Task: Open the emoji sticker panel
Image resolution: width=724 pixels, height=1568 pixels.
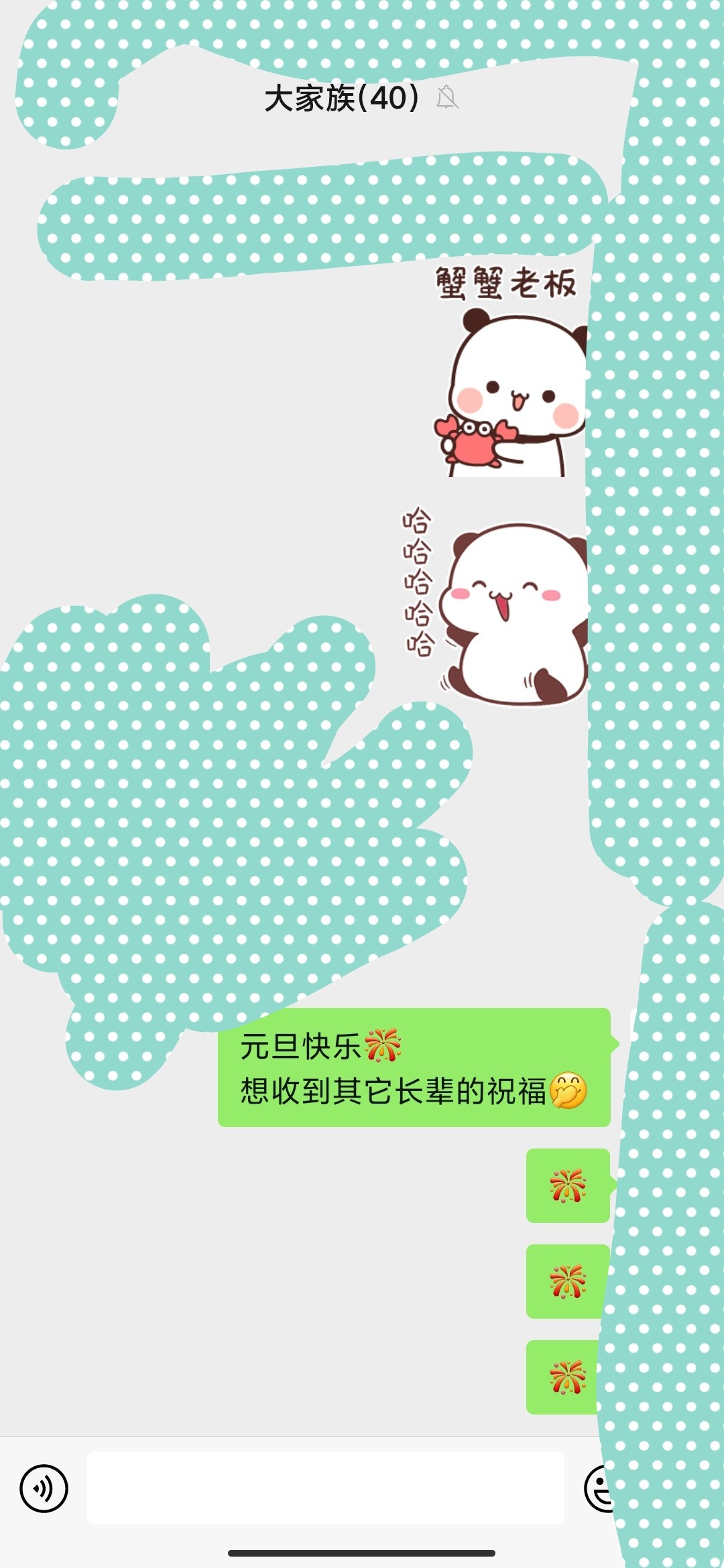Action: (599, 1488)
